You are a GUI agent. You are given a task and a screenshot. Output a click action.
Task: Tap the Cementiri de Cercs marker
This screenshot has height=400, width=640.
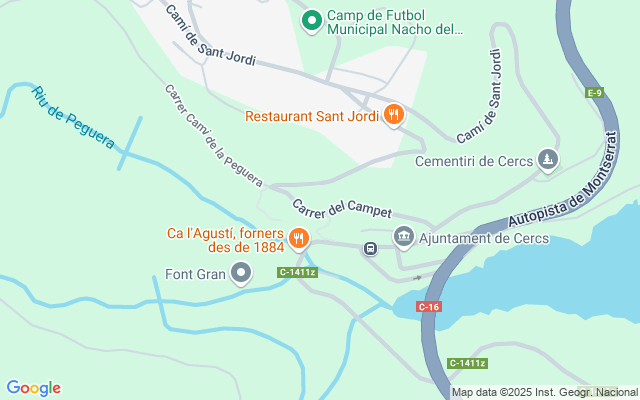(546, 160)
